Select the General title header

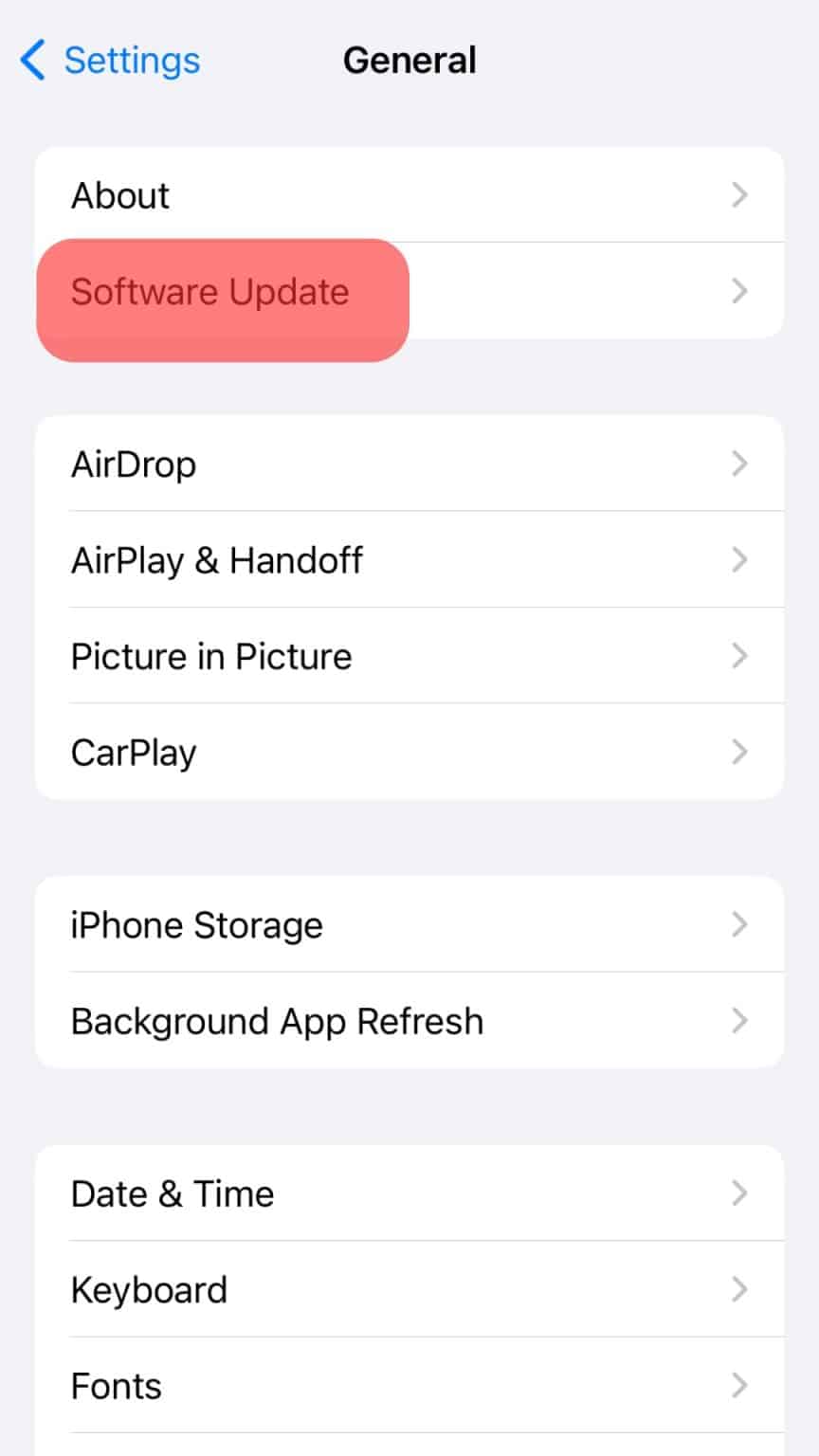(409, 60)
